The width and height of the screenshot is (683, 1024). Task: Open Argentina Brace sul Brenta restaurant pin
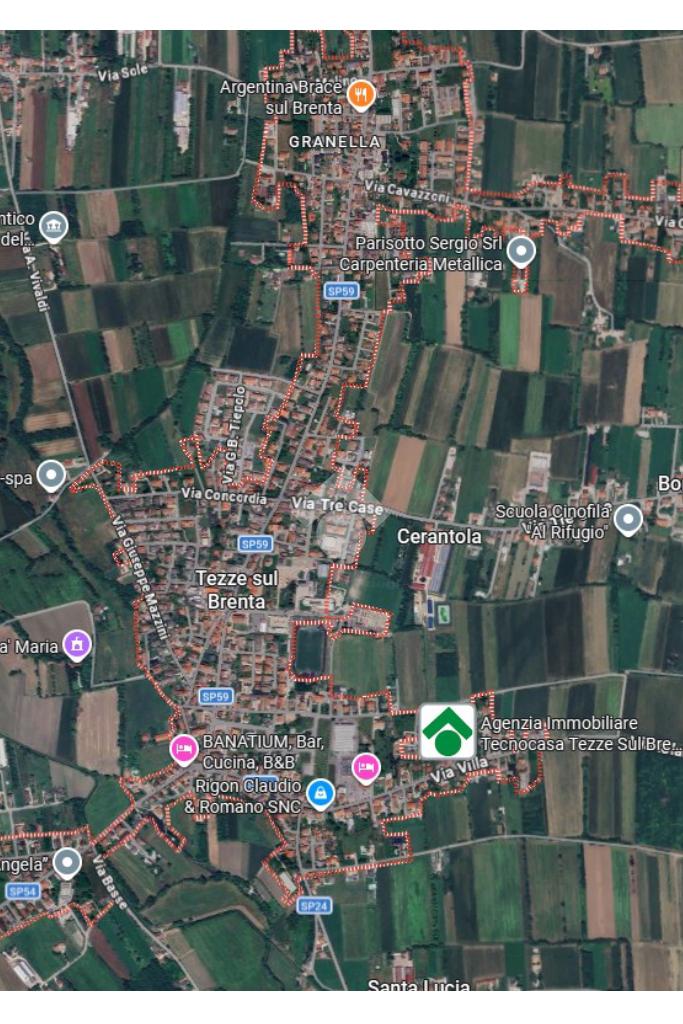click(361, 95)
